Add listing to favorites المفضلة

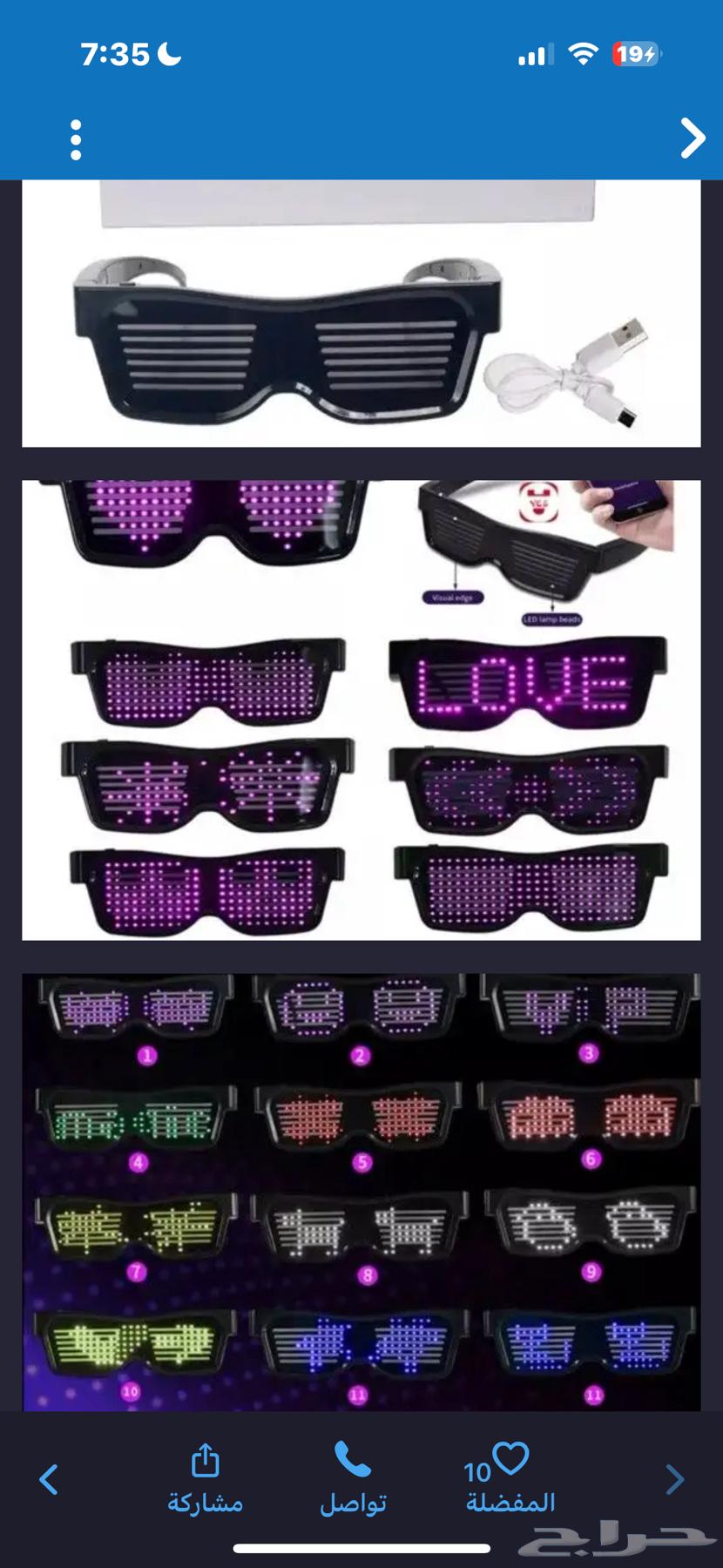(510, 1479)
